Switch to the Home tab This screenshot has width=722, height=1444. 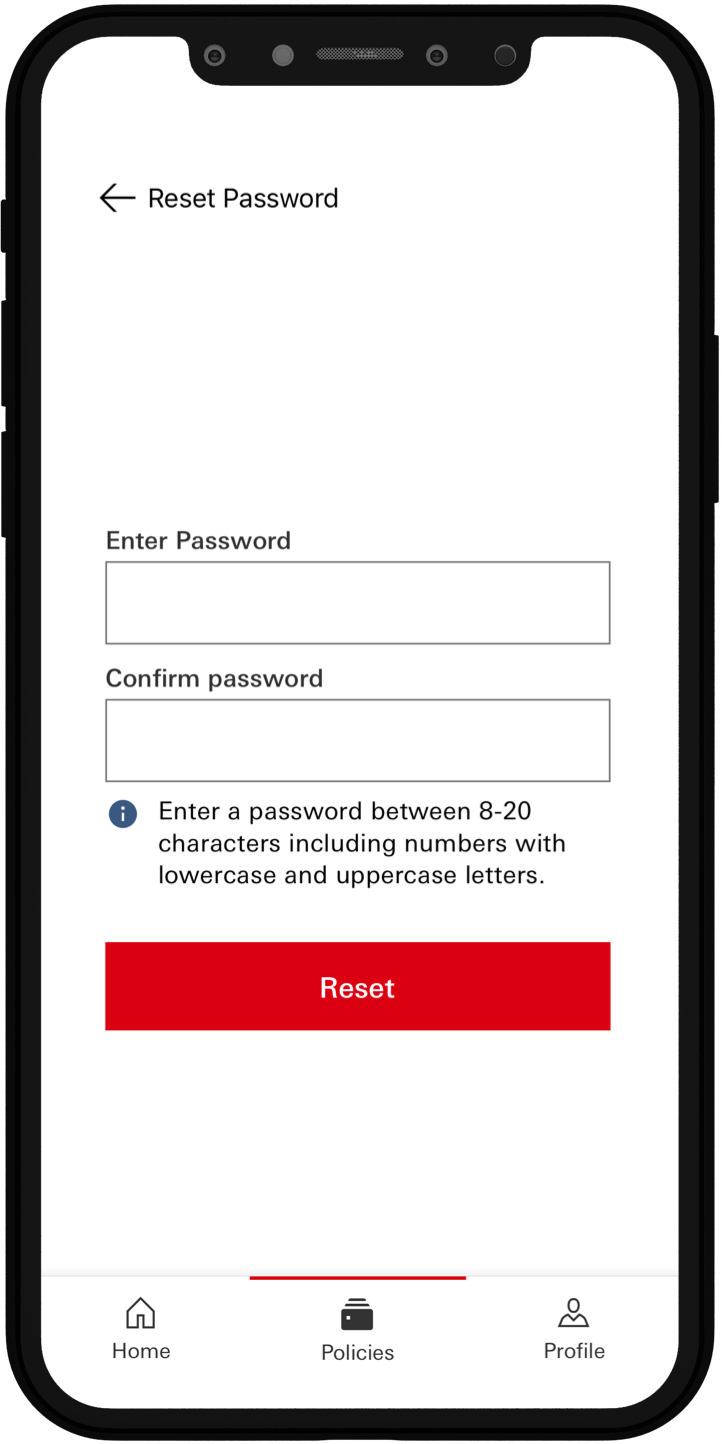[x=141, y=1330]
